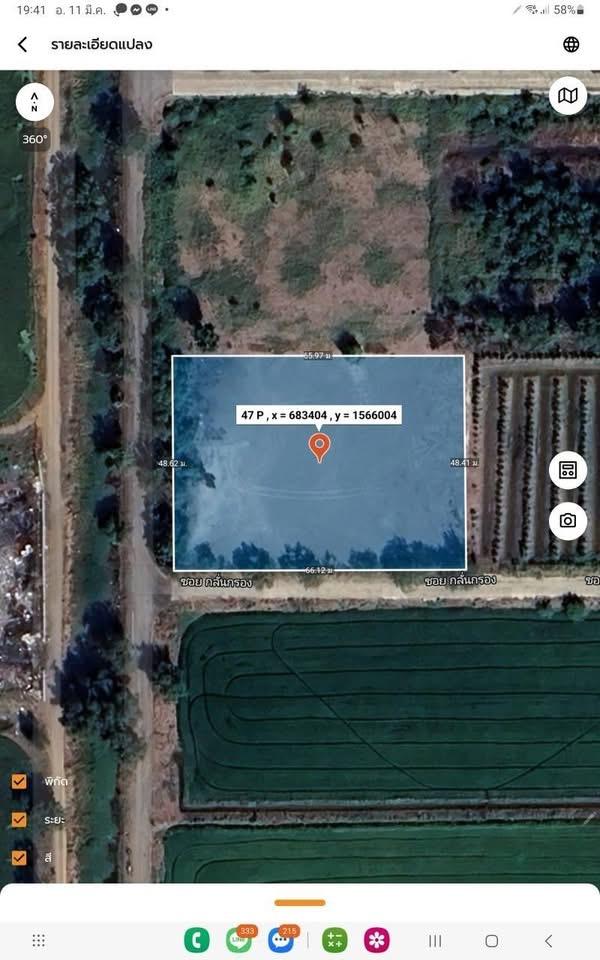Open the app drawer grid

[39, 940]
